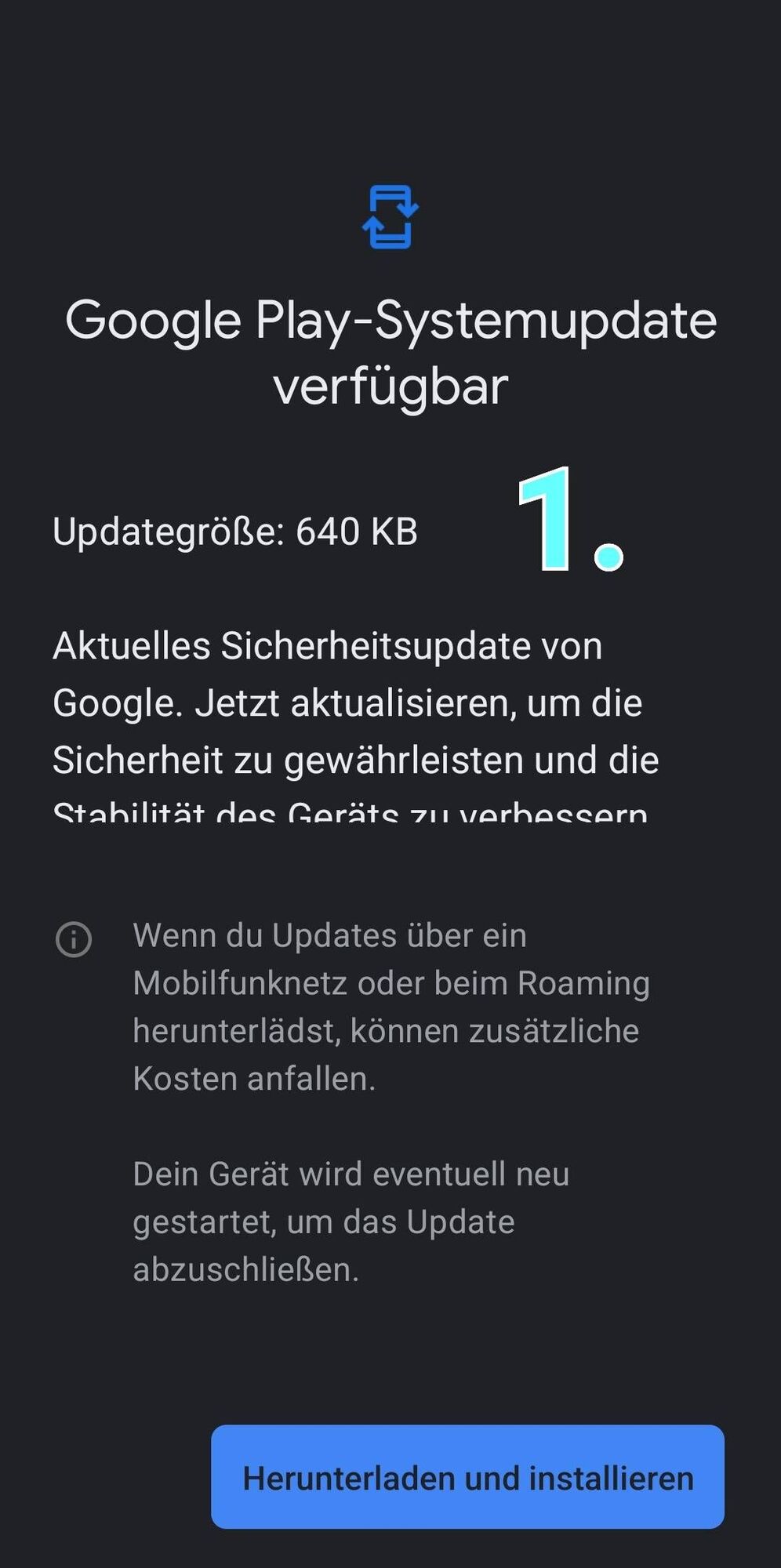Tap Herunterladen und installieren button

coord(467,1477)
